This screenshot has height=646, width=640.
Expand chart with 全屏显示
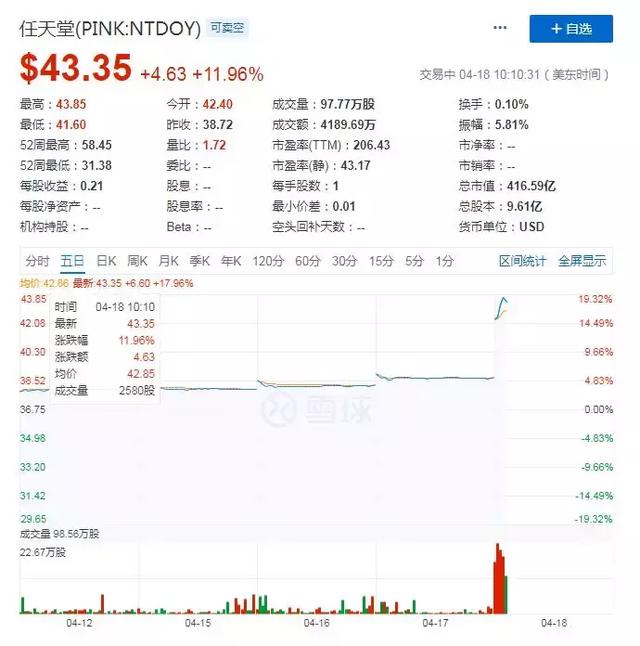[x=581, y=261]
